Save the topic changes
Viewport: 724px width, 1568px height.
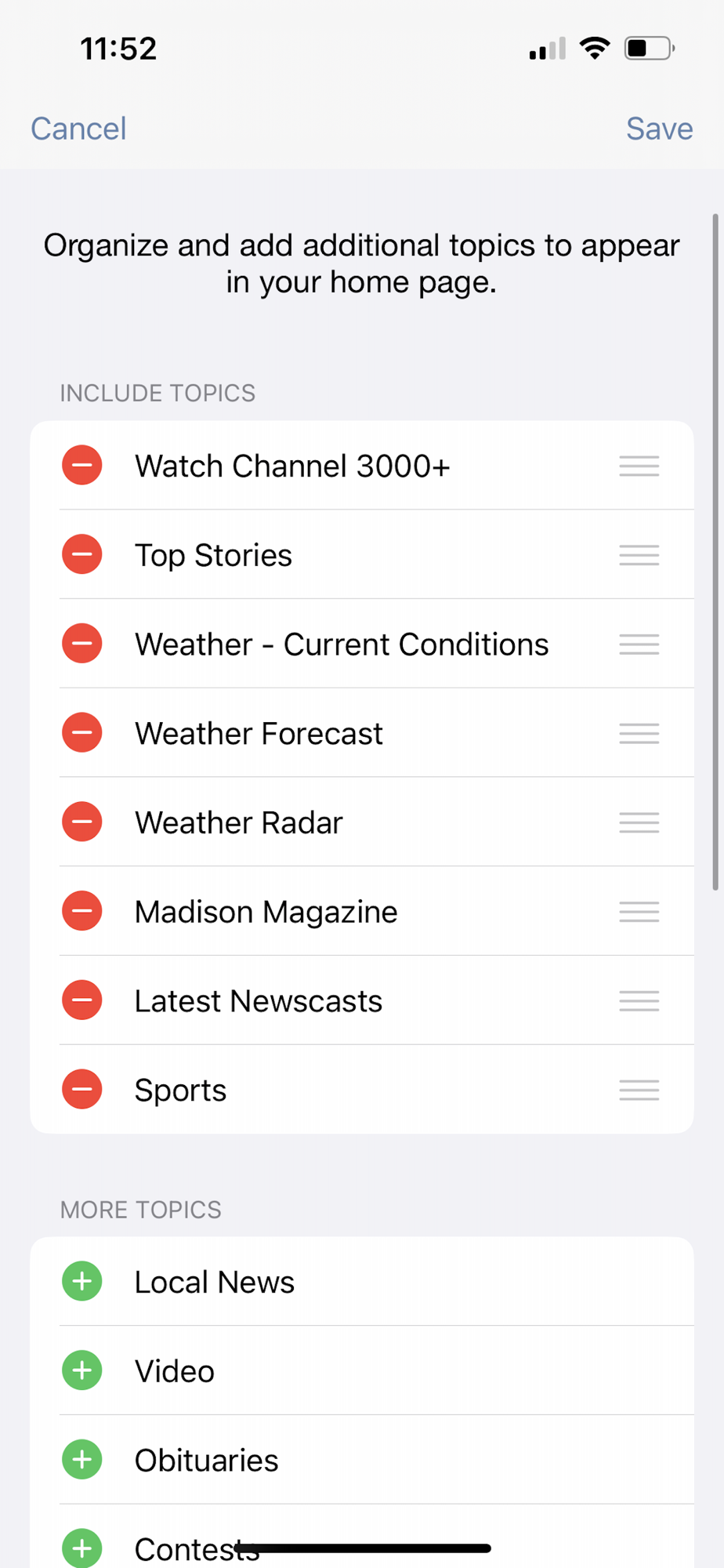(659, 129)
